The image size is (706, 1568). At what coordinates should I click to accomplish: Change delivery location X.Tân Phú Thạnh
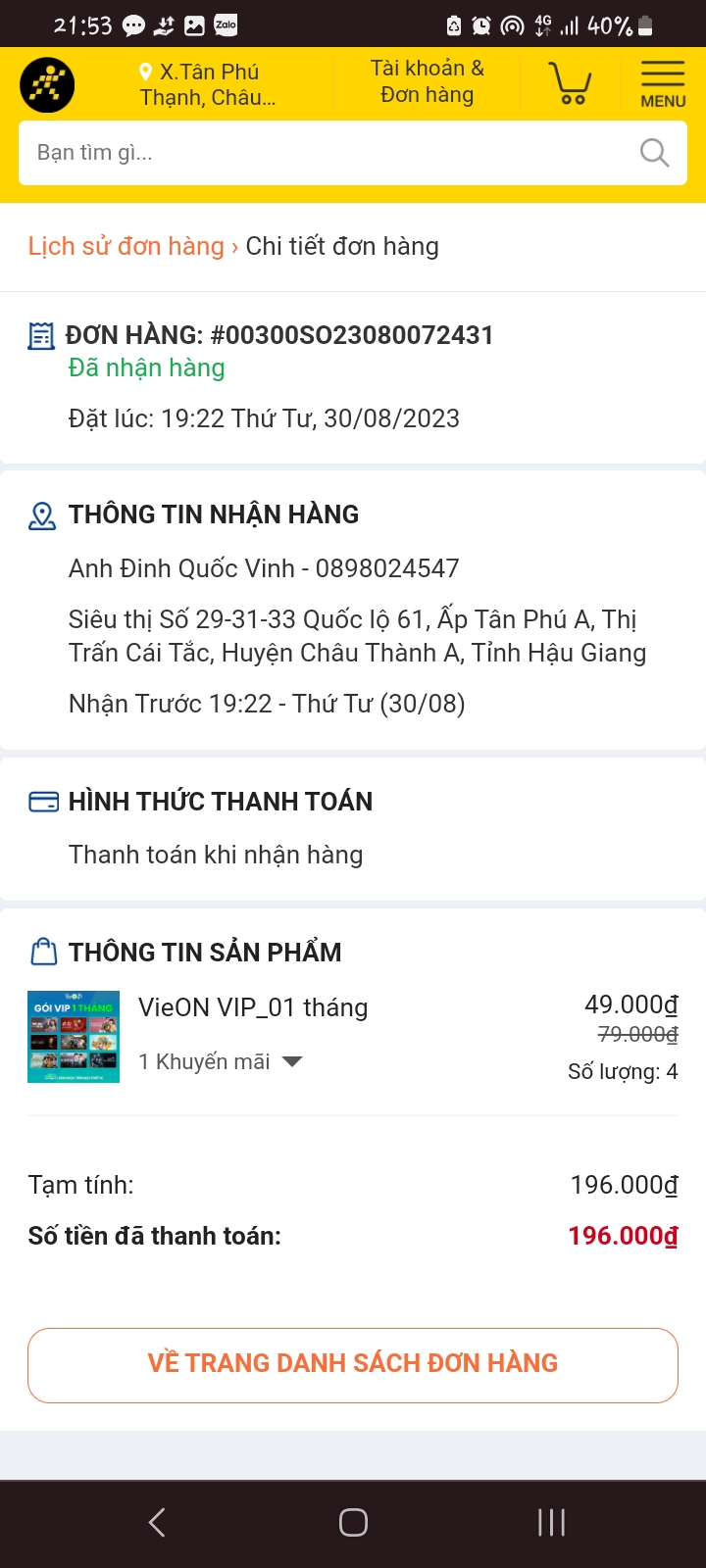(208, 84)
